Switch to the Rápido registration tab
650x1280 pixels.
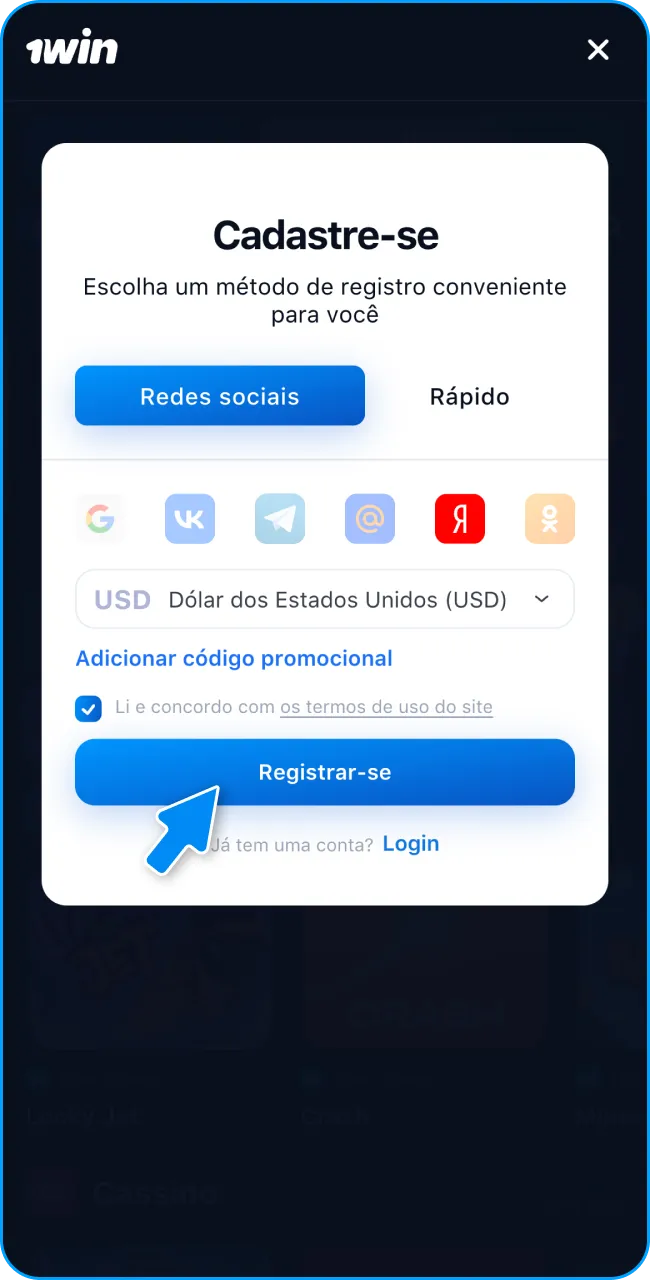pos(469,396)
